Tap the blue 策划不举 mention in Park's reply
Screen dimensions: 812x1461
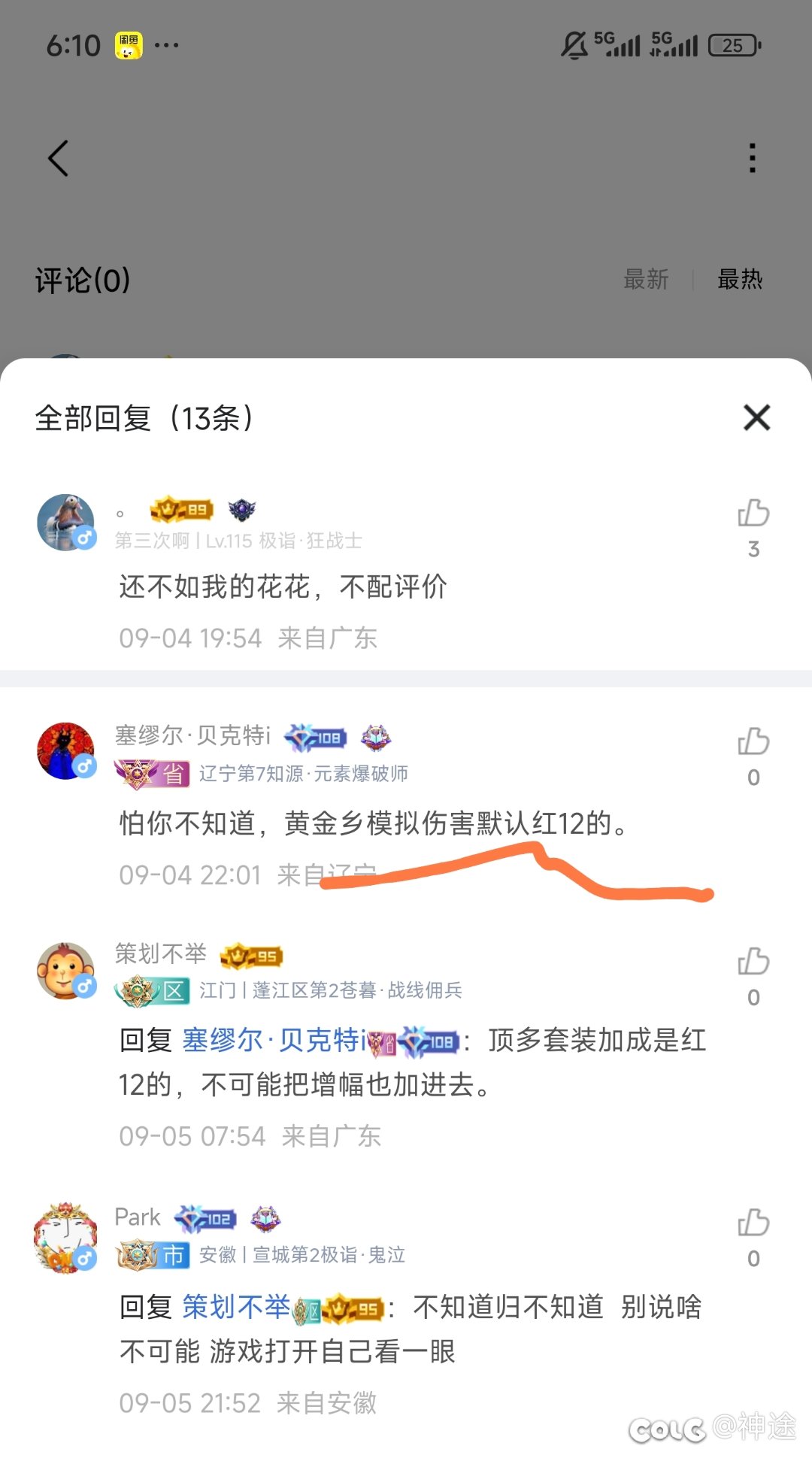[x=236, y=1308]
